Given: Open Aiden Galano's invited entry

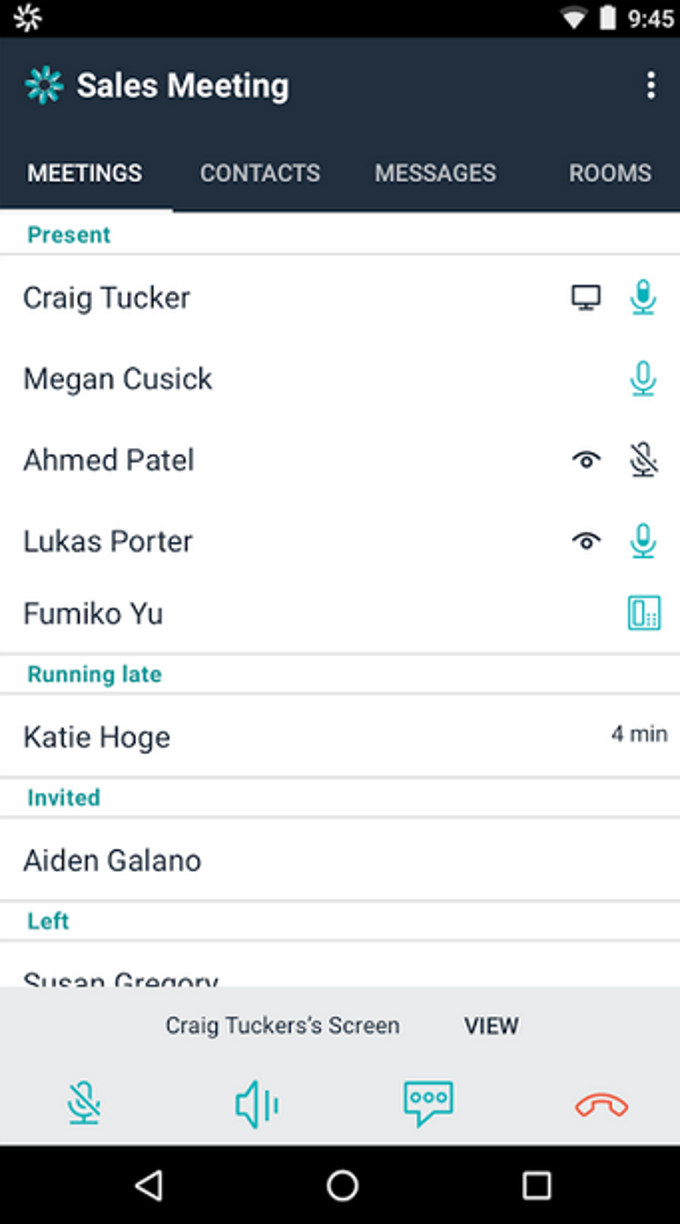Looking at the screenshot, I should coord(112,860).
